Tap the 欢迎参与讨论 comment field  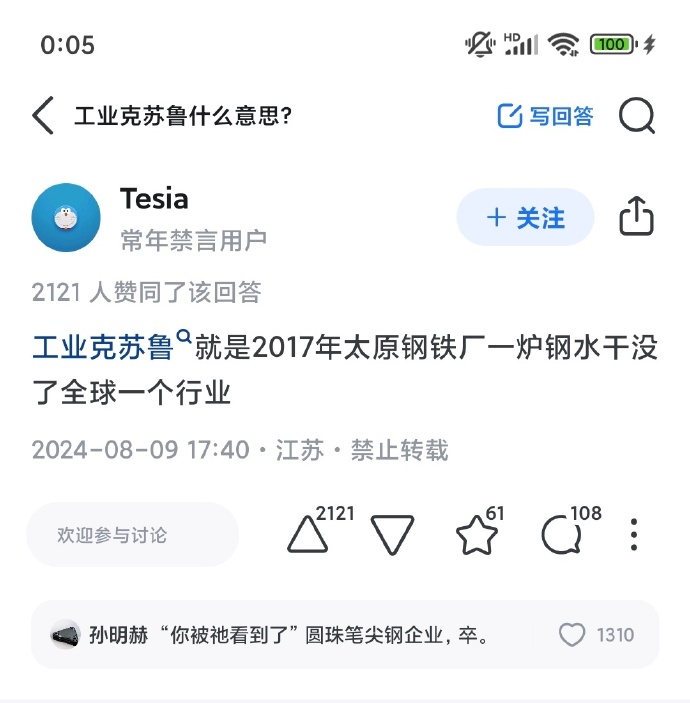click(x=132, y=535)
